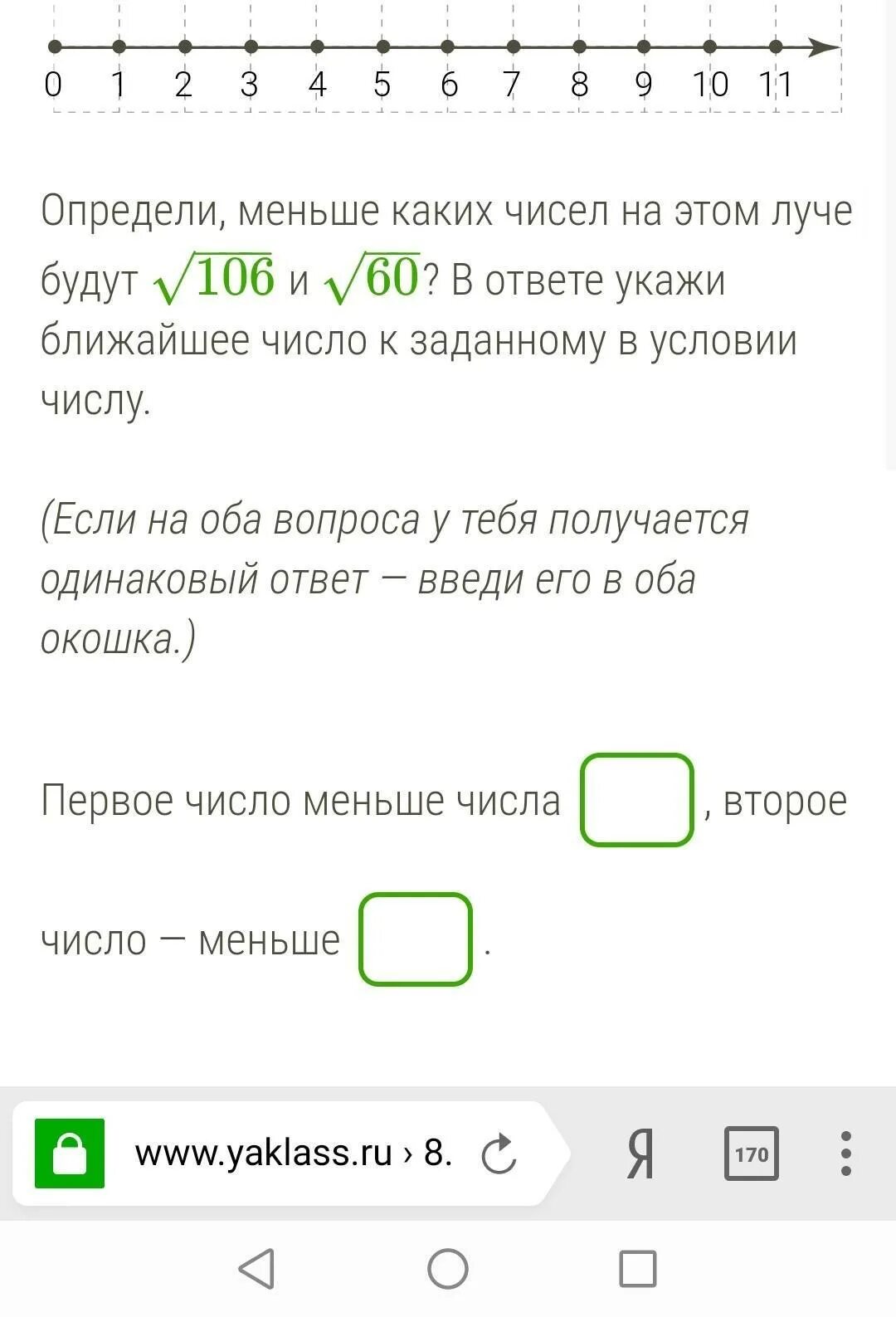Reload the page
The height and width of the screenshot is (1317, 896).
tap(499, 1154)
